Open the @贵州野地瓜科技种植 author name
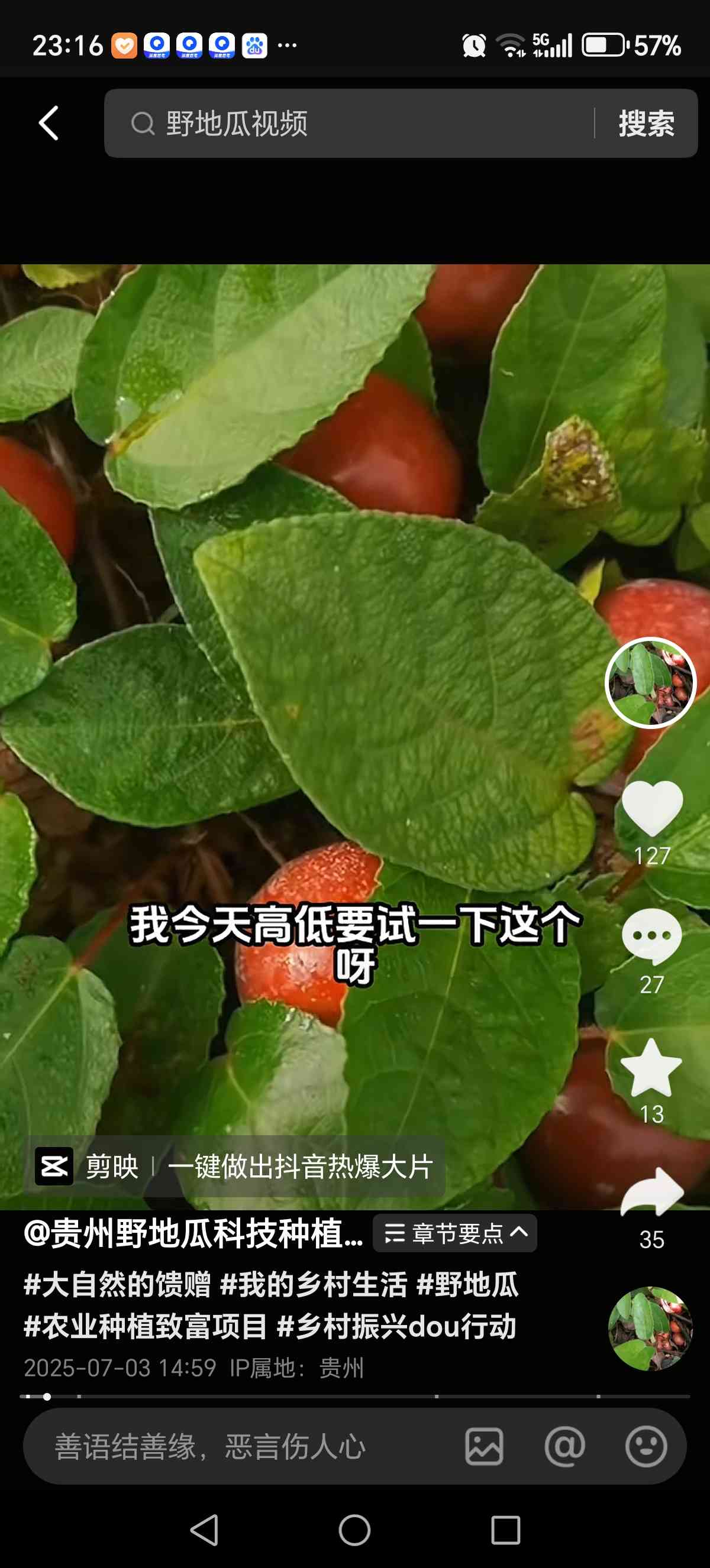 point(193,1233)
